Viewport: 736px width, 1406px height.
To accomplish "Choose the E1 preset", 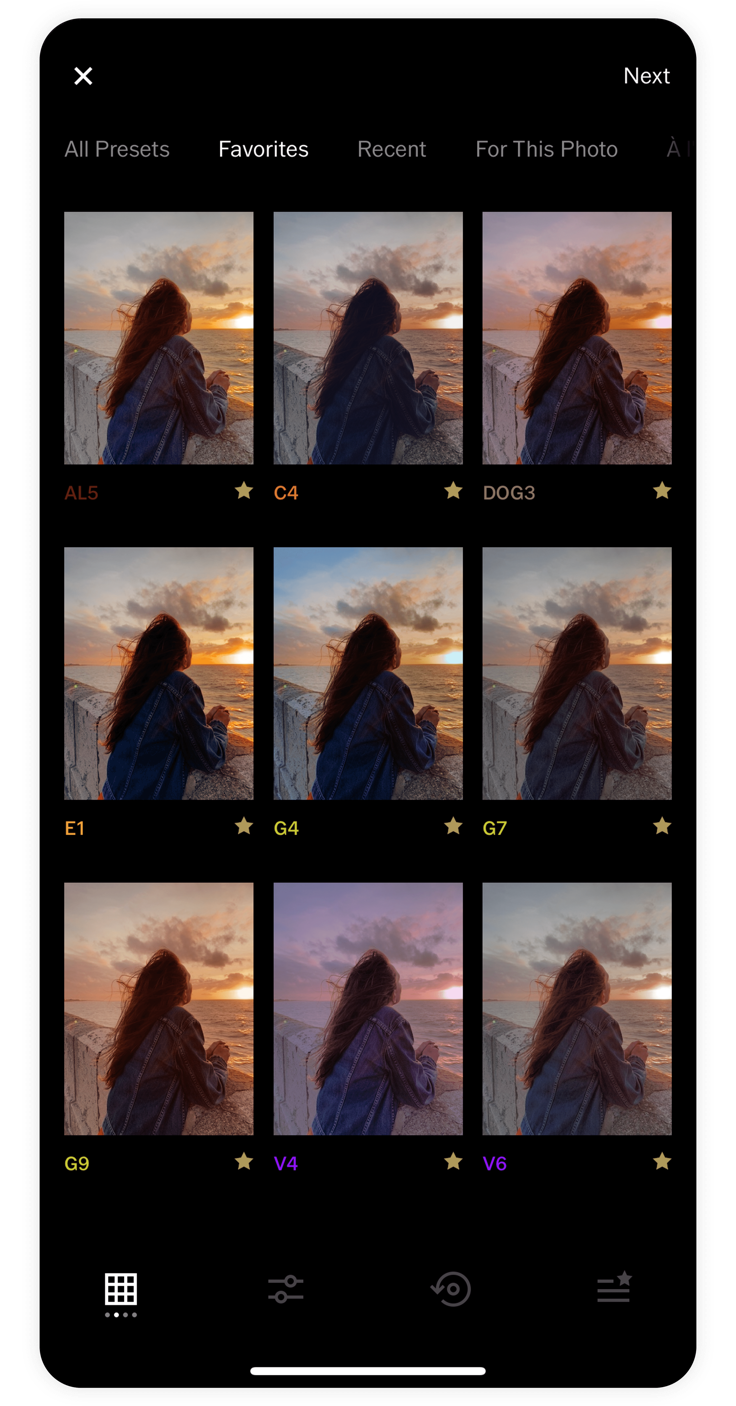I will tap(158, 673).
